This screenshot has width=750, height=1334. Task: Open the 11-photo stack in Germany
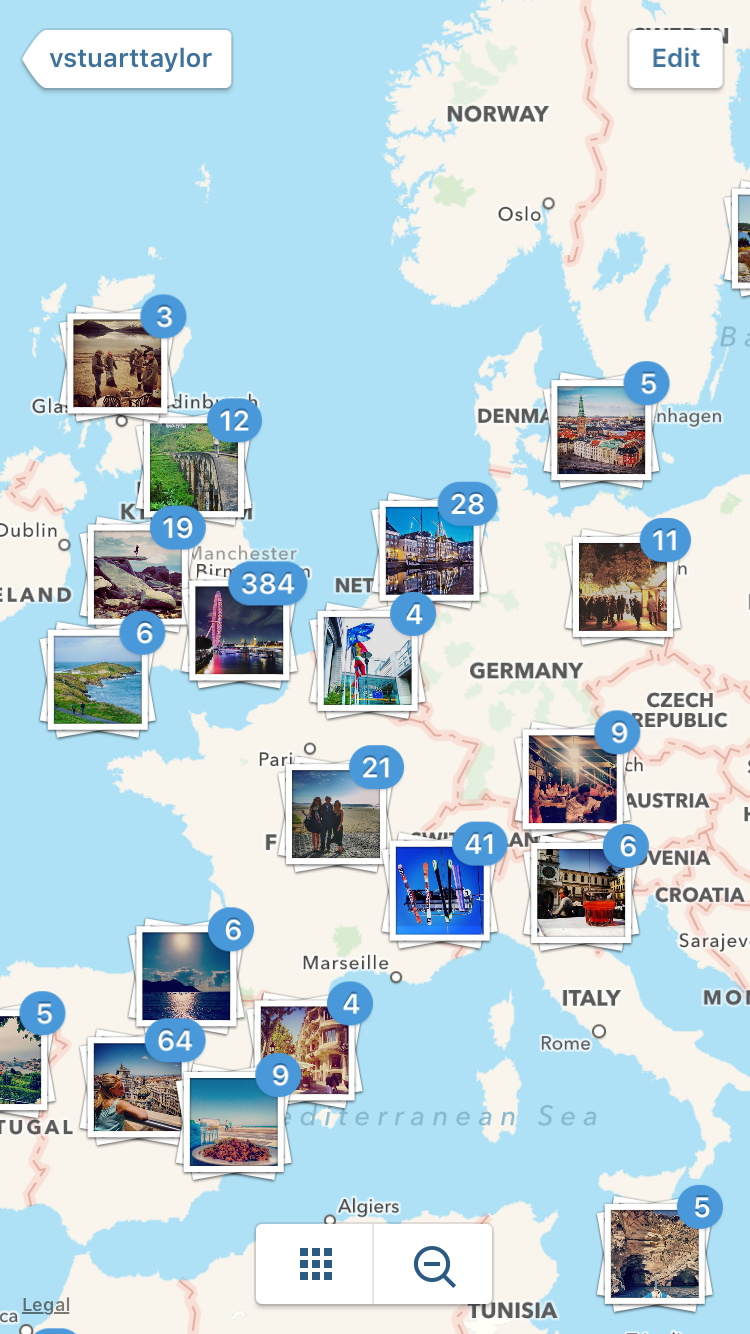point(622,585)
